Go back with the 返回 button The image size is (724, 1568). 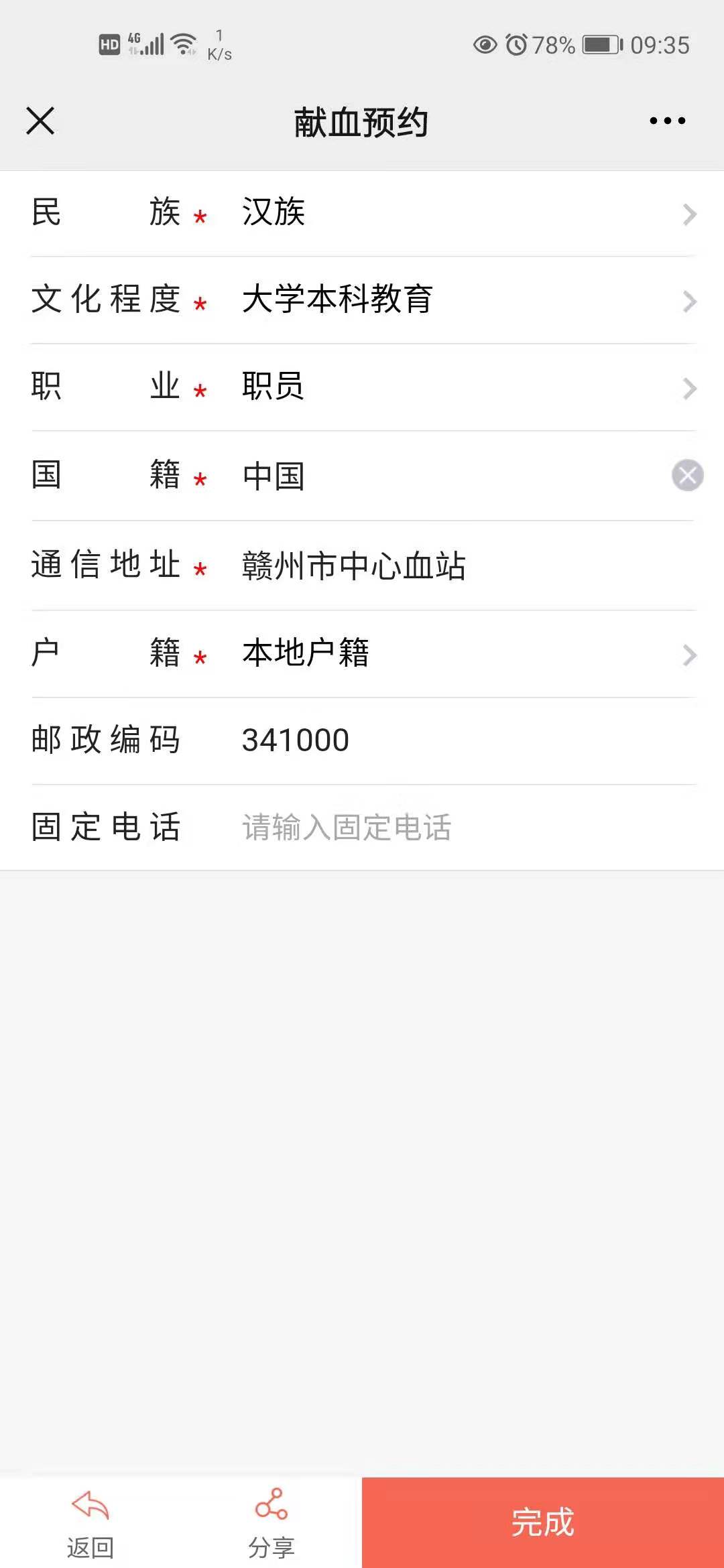click(90, 1522)
